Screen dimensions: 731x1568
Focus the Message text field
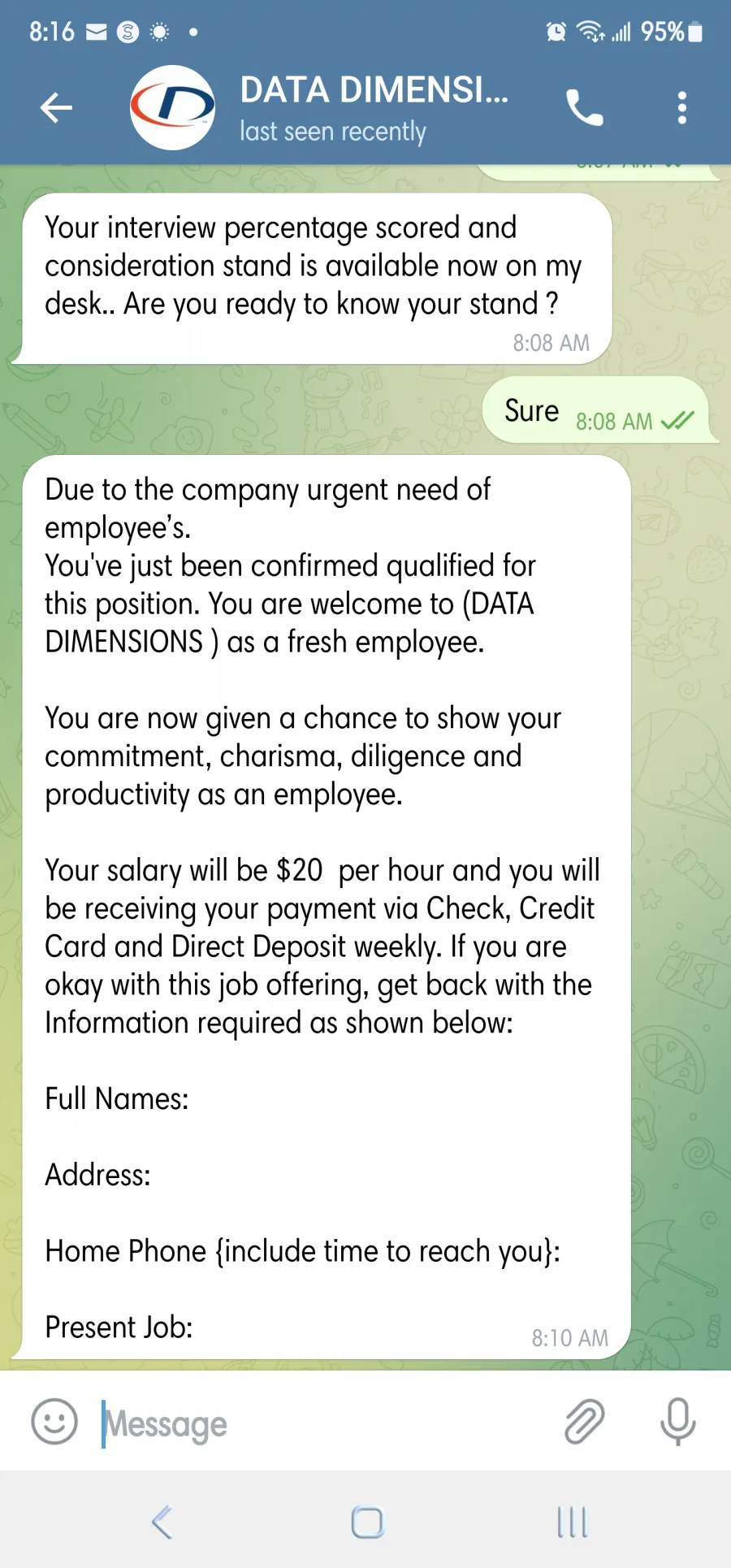(x=325, y=1423)
